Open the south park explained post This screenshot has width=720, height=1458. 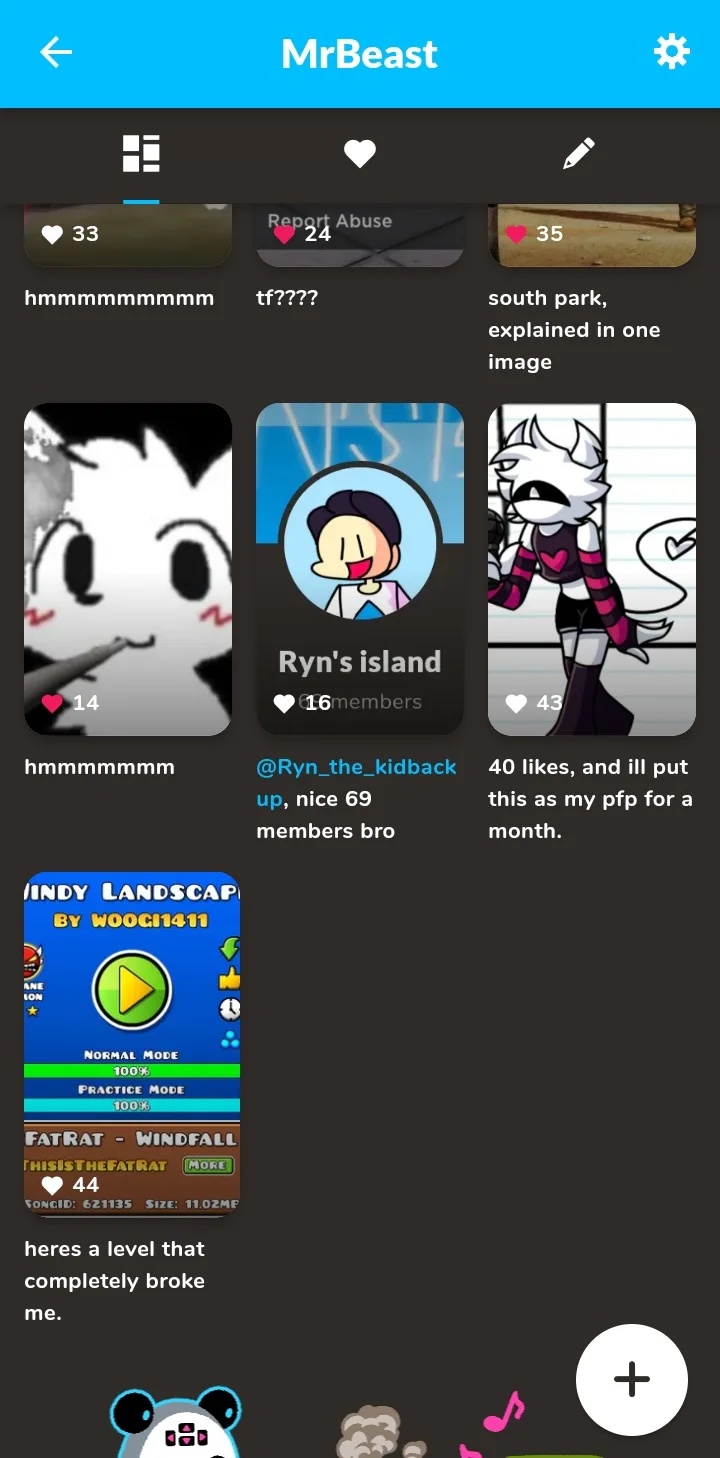(592, 235)
